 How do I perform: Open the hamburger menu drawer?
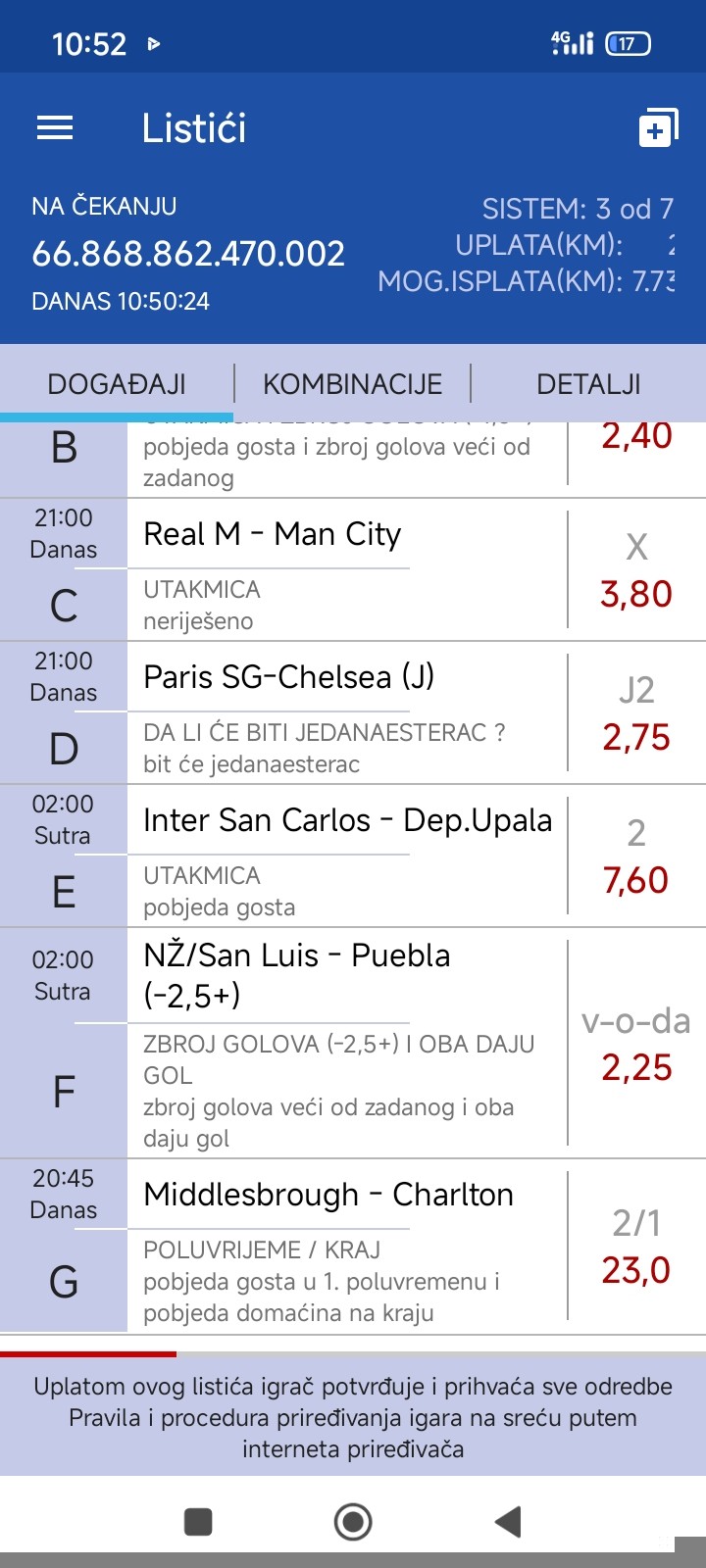(55, 128)
